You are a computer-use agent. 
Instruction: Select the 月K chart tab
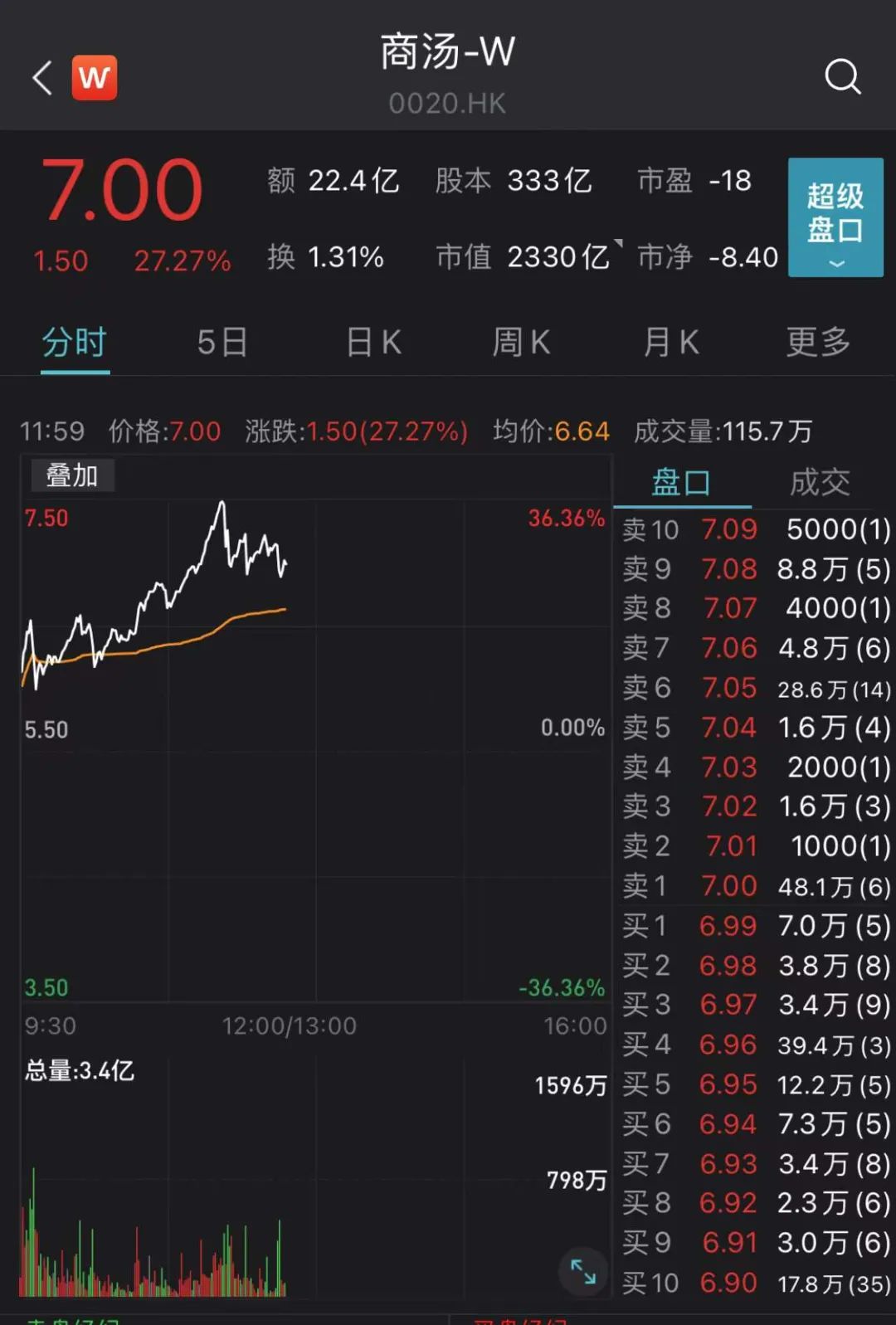pos(670,342)
